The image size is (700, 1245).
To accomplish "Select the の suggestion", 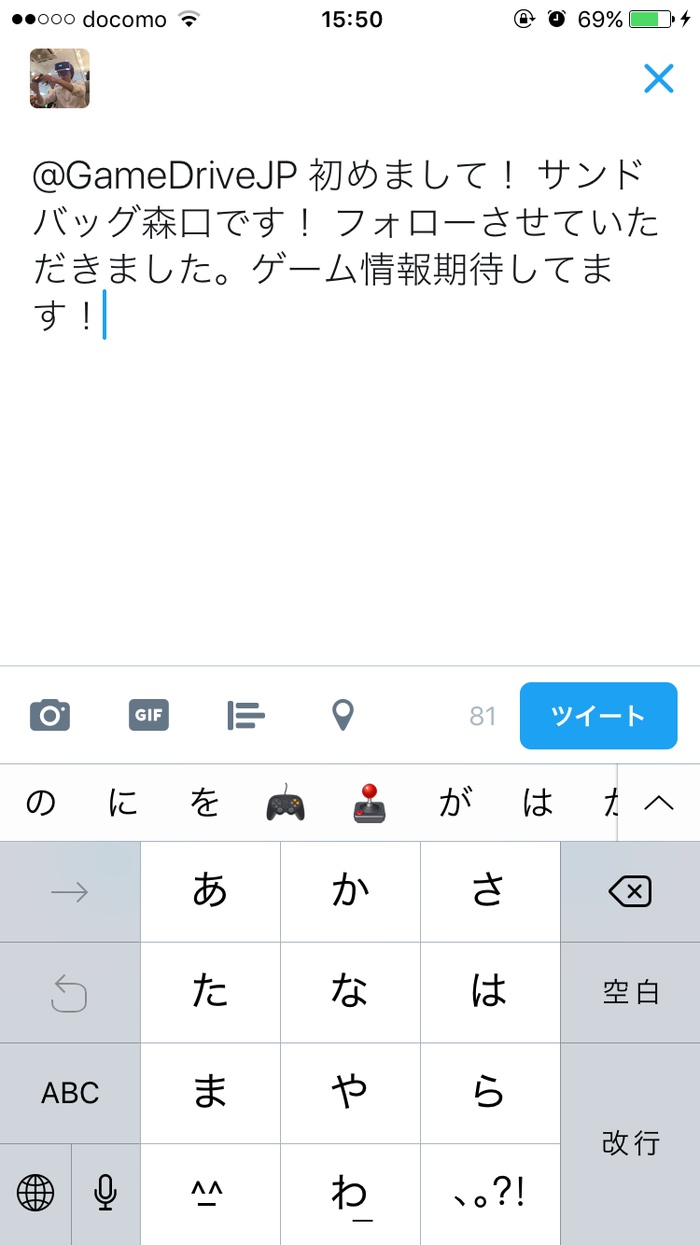I will pos(41,803).
